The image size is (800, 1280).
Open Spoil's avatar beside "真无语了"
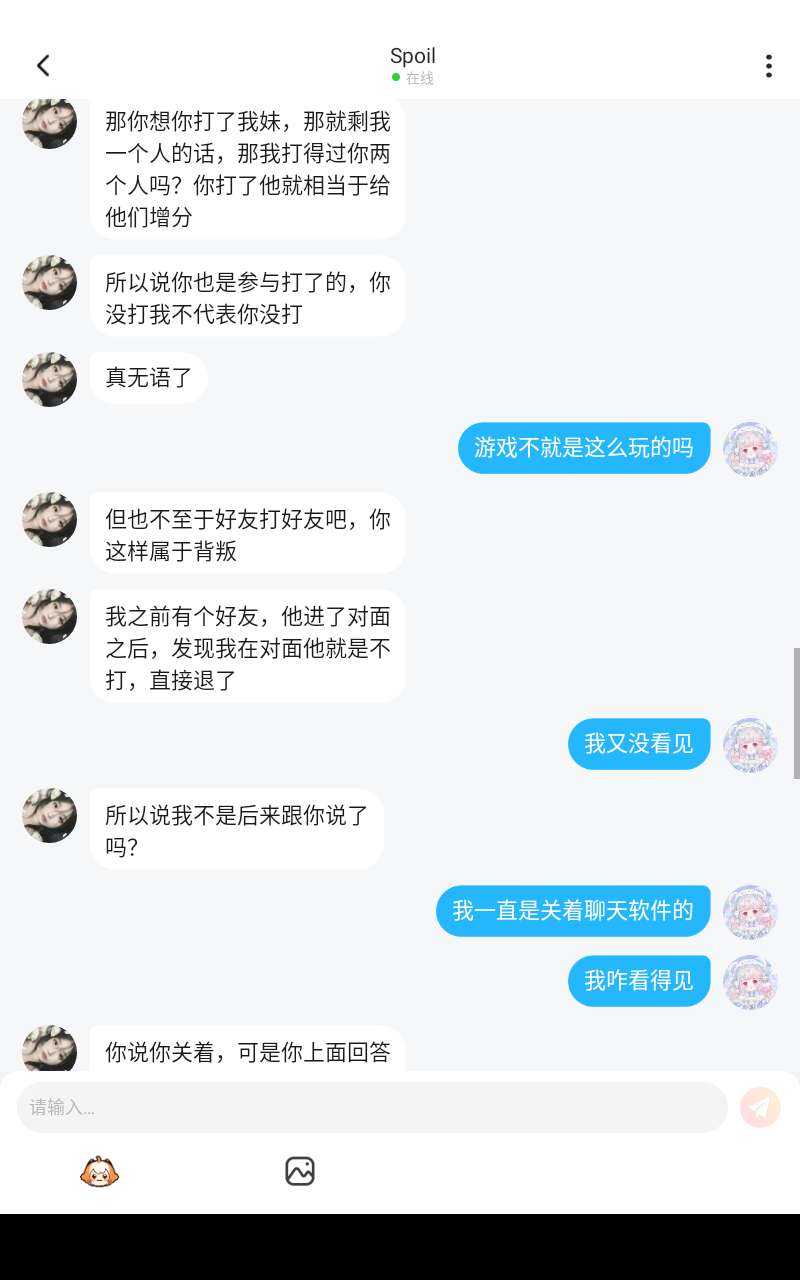pyautogui.click(x=50, y=379)
